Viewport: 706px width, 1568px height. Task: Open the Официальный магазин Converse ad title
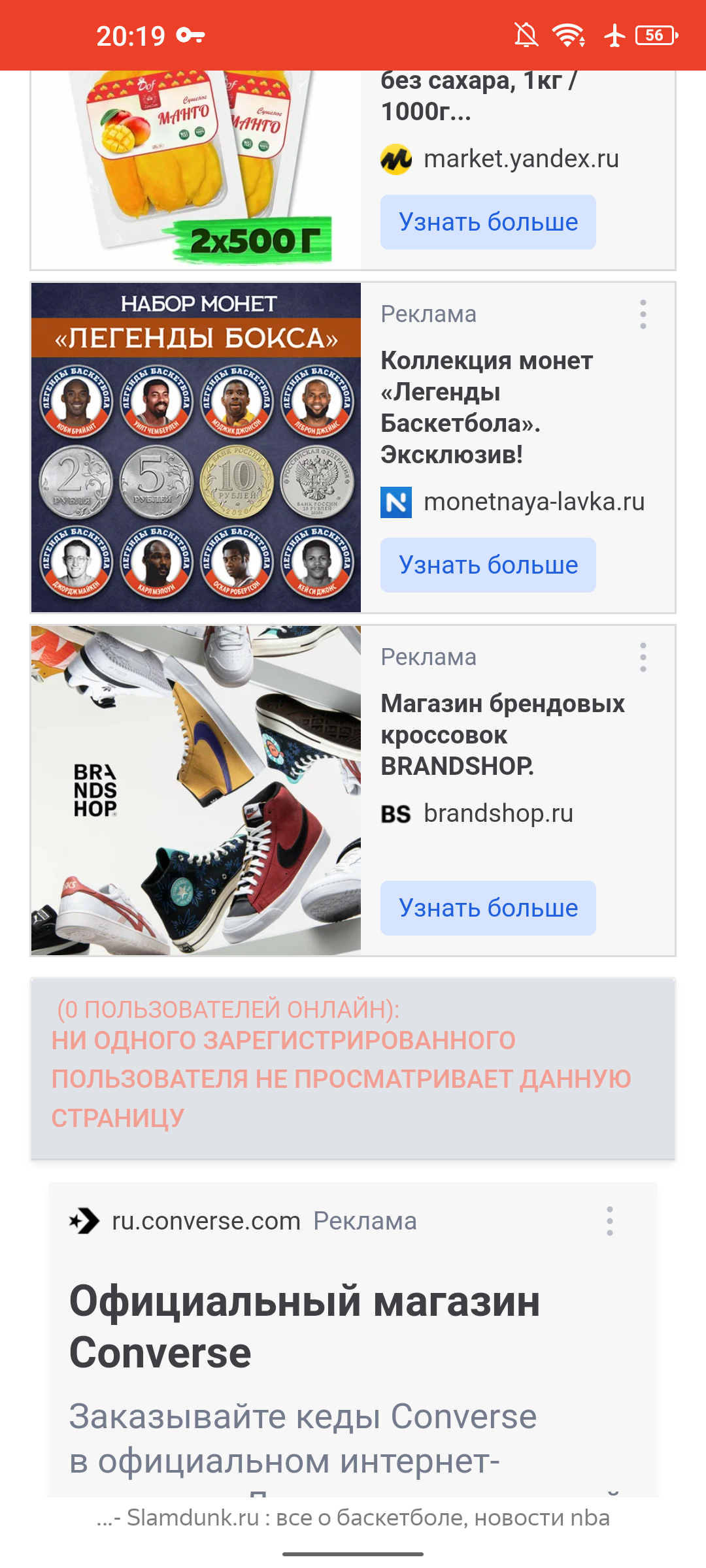305,1326
